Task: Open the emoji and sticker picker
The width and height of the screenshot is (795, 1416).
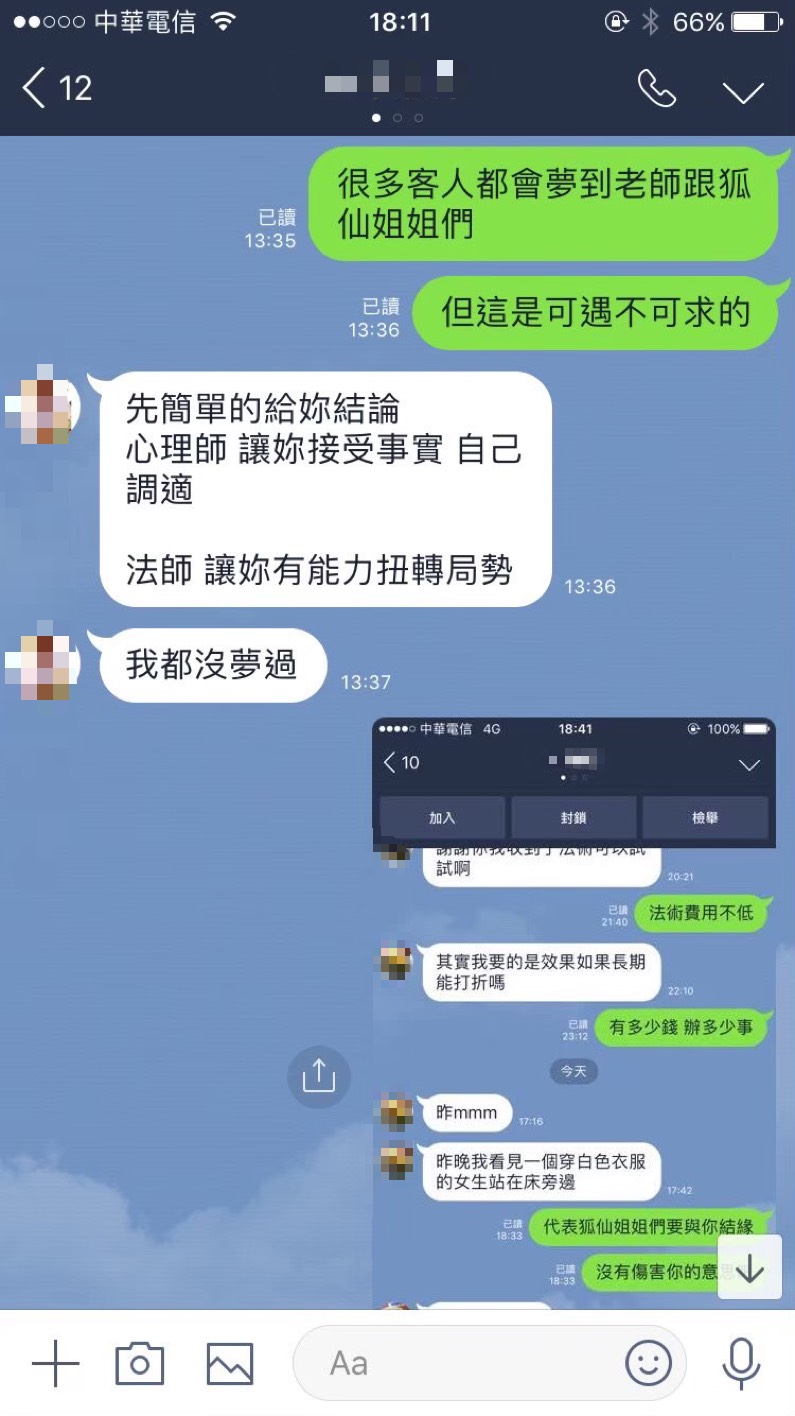Action: 648,1362
